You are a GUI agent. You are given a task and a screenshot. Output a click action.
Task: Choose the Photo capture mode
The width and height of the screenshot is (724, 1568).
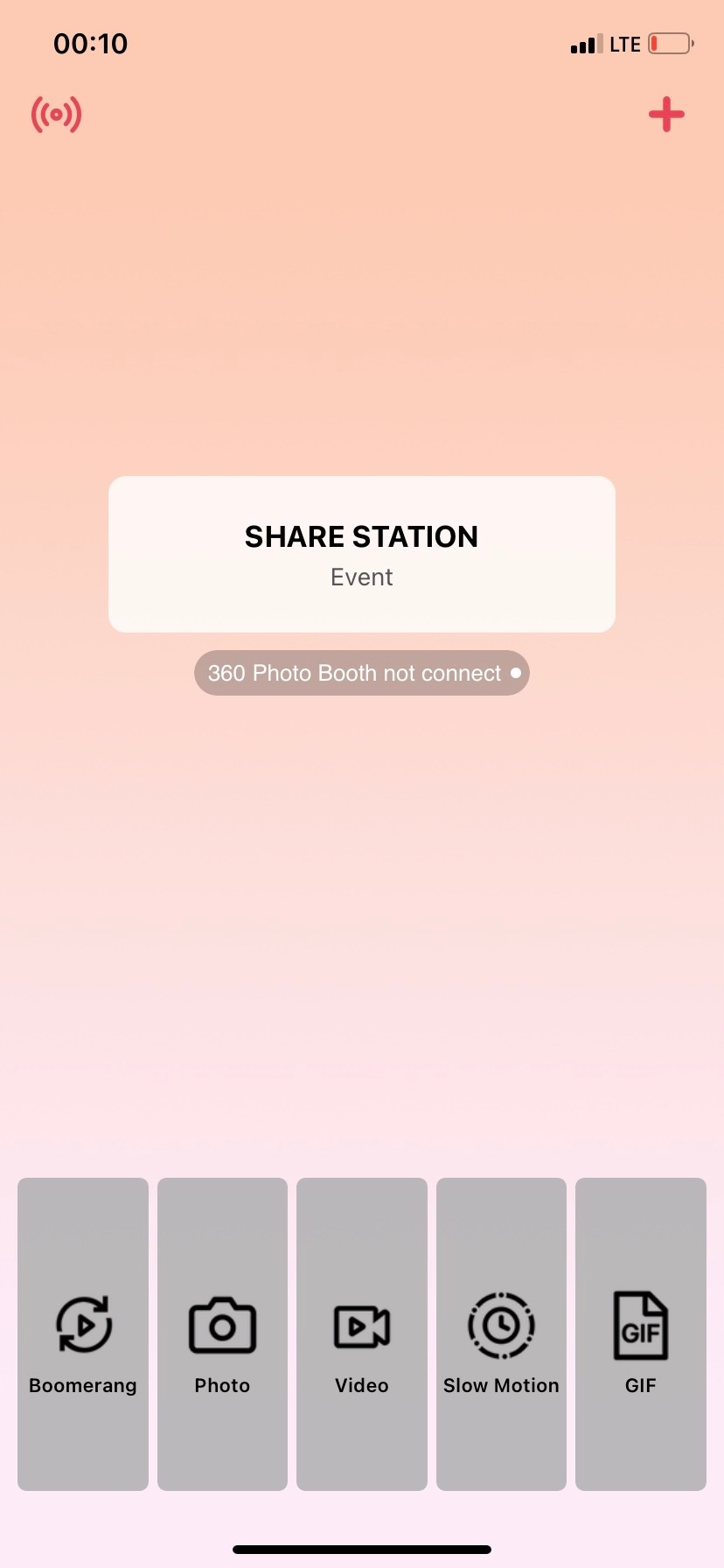pyautogui.click(x=222, y=1333)
